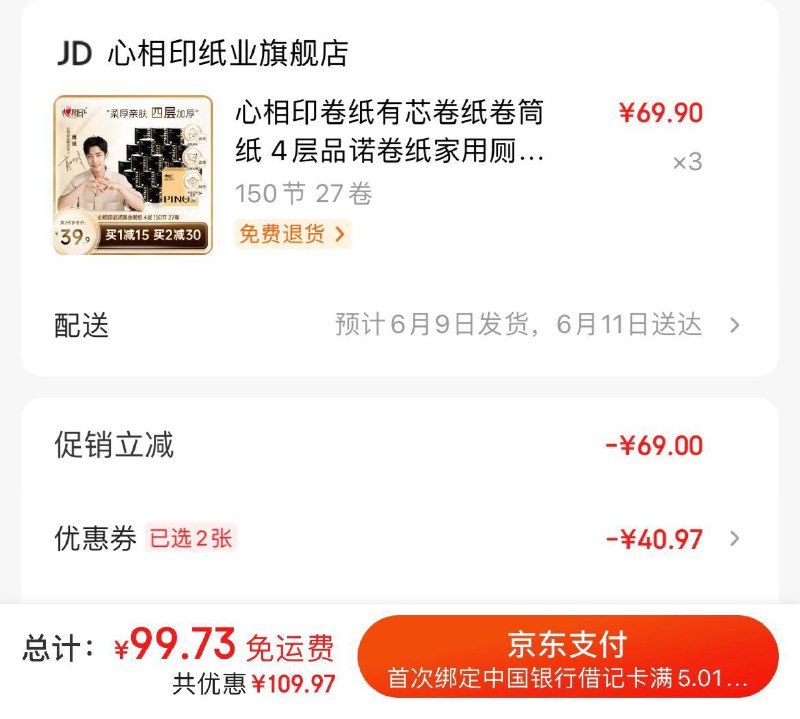Tap the 免费退货 free returns tag
Image resolution: width=800 pixels, height=719 pixels.
(292, 234)
